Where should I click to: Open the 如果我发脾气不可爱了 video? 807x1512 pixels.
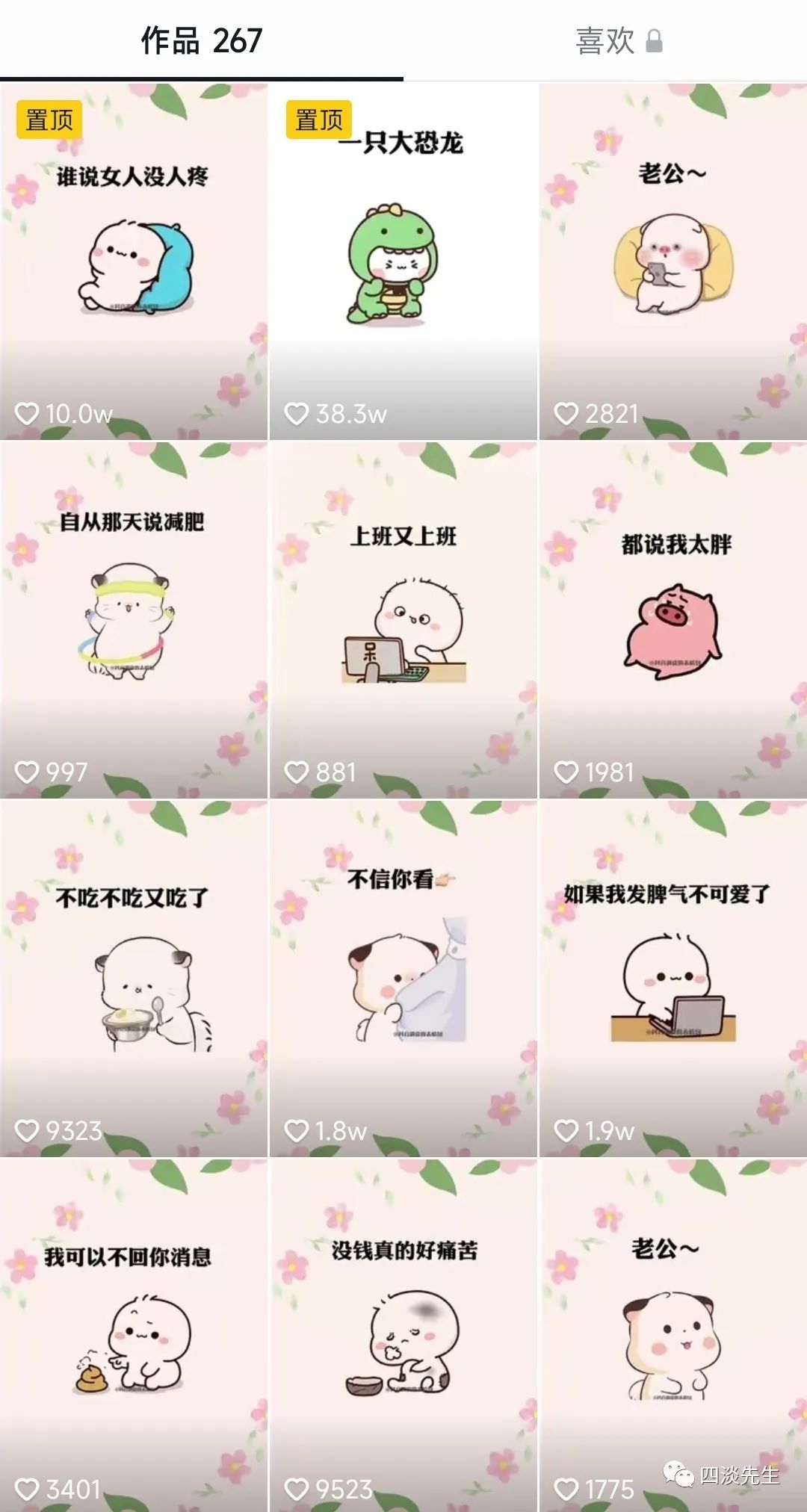(672, 979)
